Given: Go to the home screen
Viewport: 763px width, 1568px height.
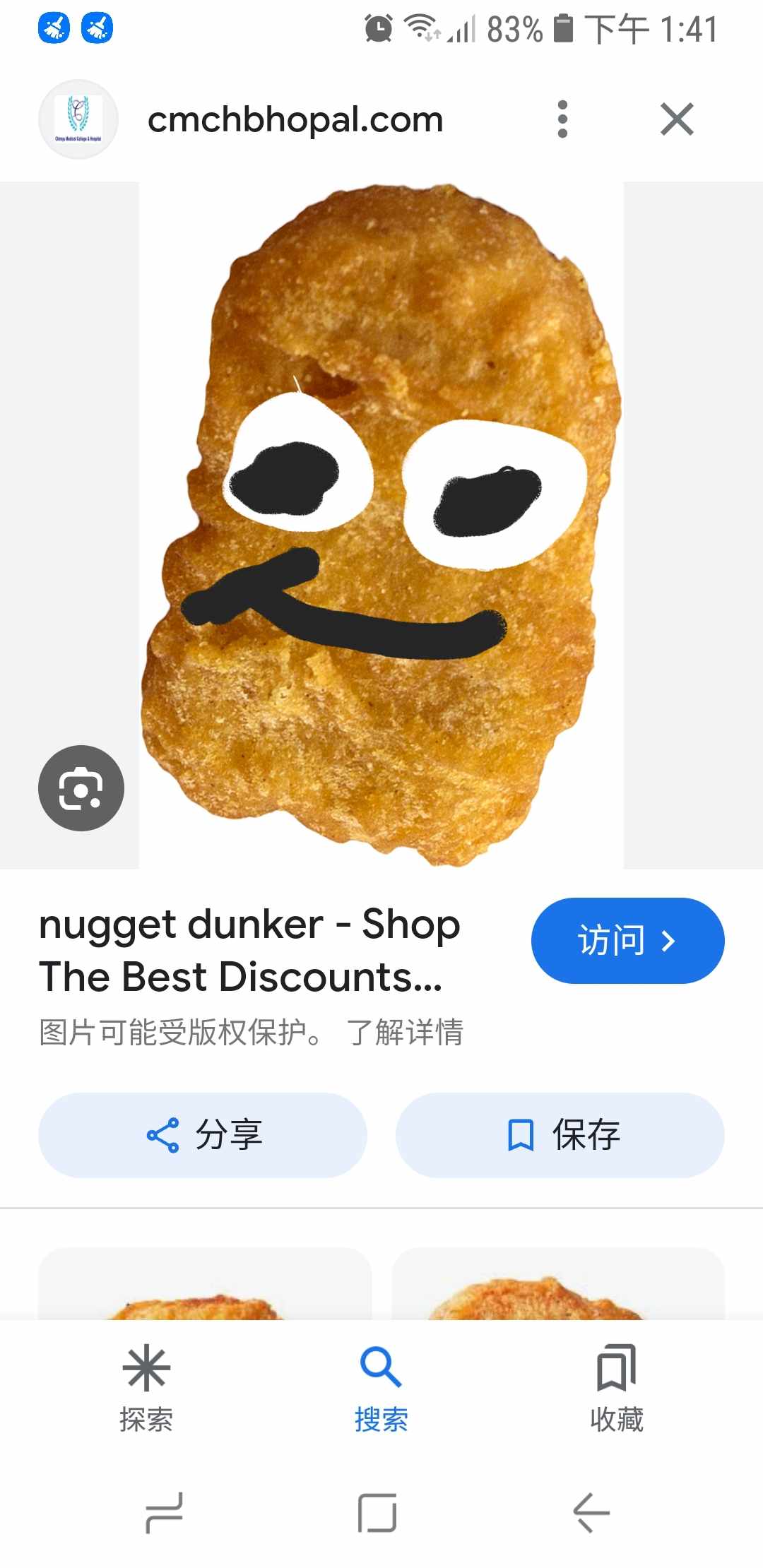Looking at the screenshot, I should pyautogui.click(x=377, y=1513).
